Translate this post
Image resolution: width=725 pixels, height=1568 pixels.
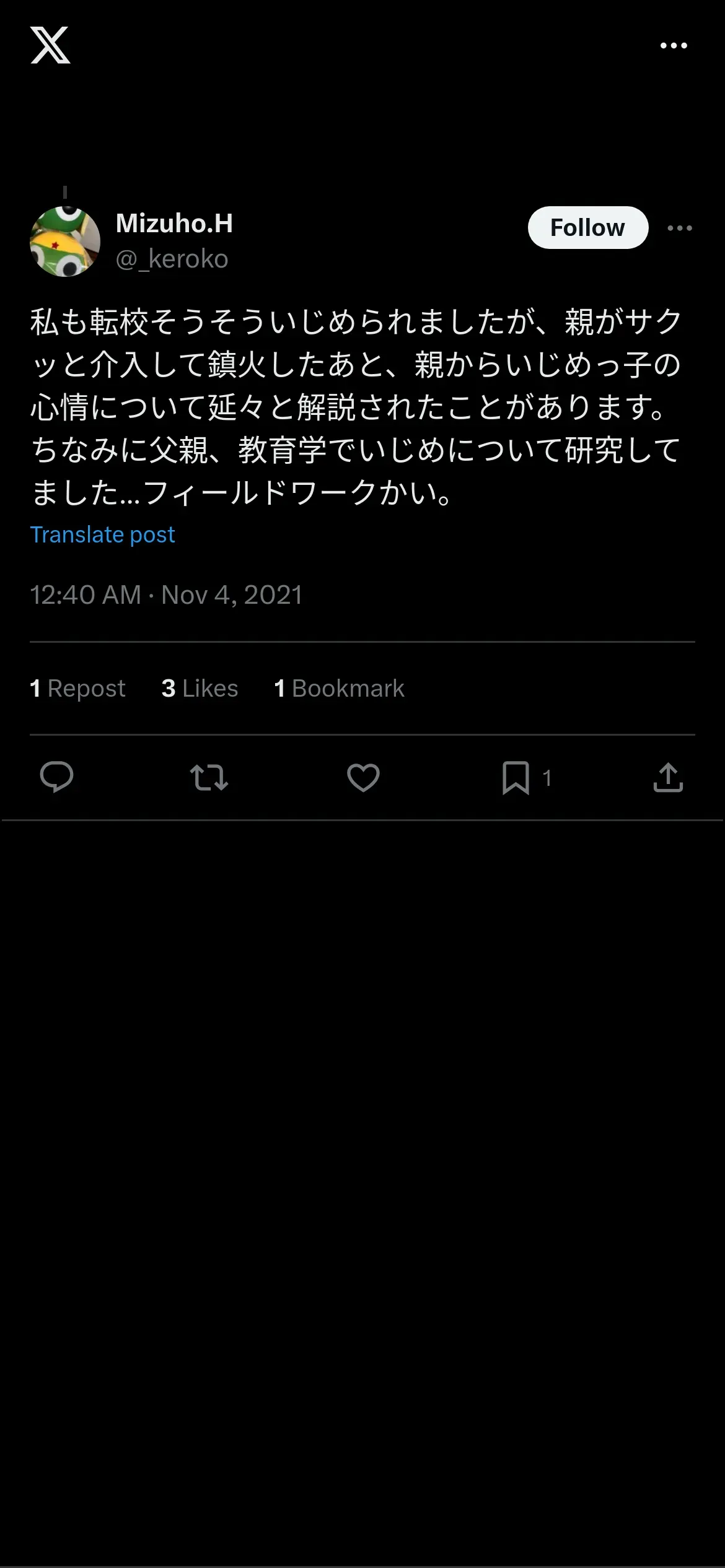pyautogui.click(x=102, y=534)
